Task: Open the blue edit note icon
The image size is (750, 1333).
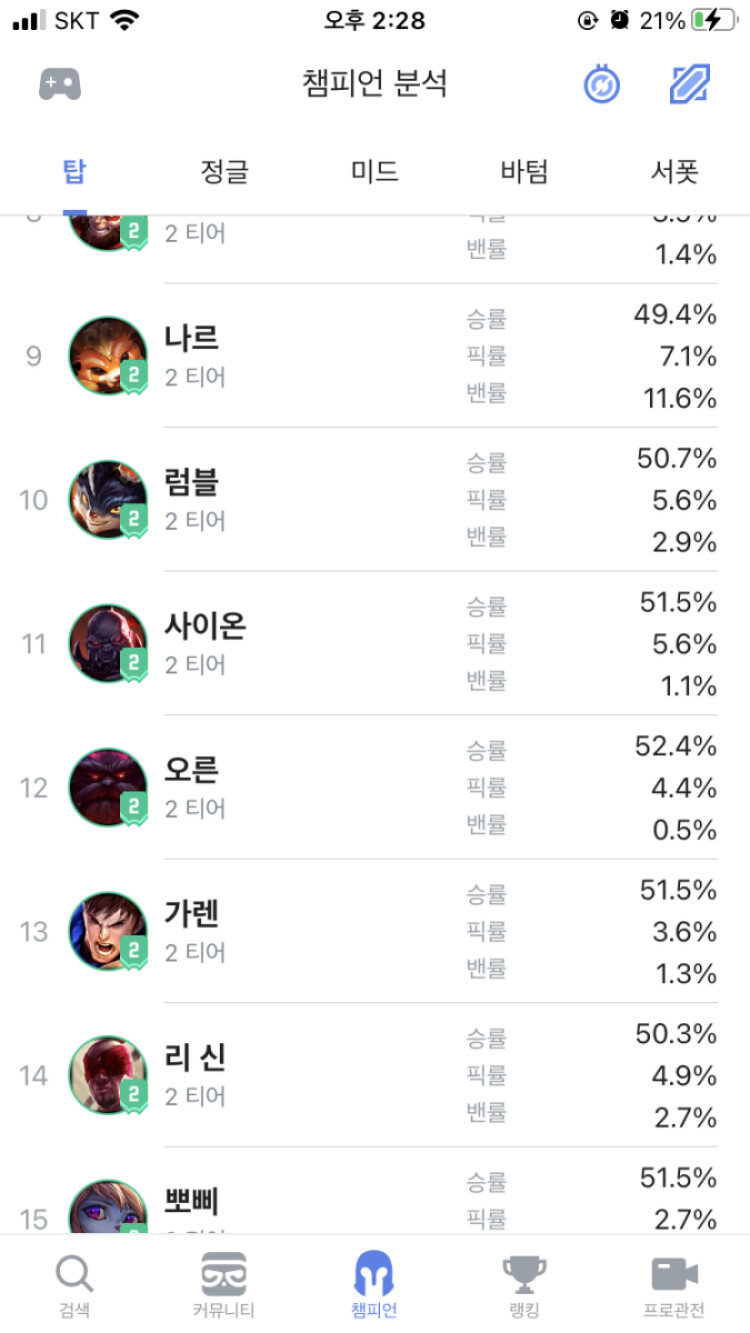Action: point(690,85)
